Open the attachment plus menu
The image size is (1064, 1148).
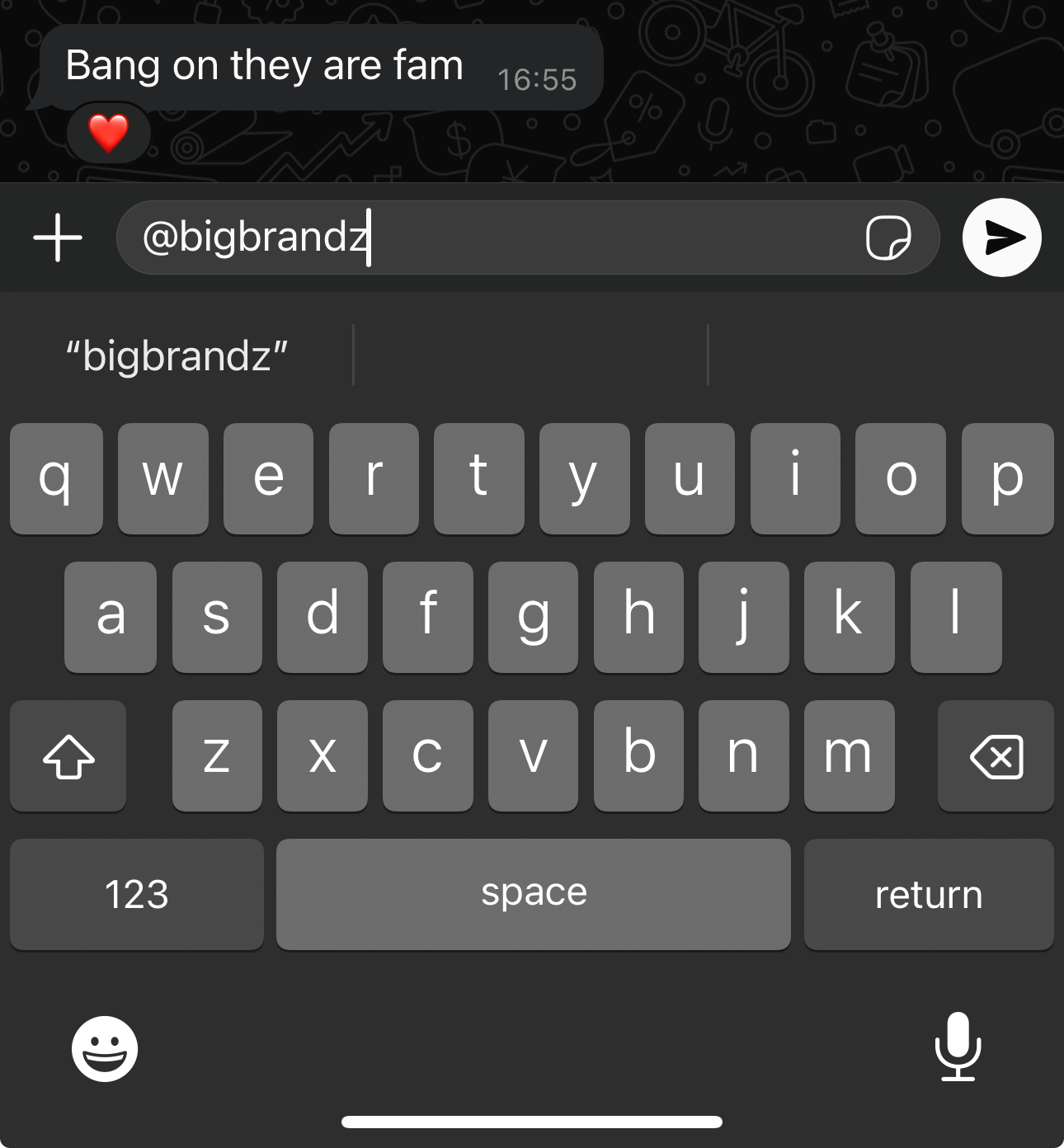(58, 238)
